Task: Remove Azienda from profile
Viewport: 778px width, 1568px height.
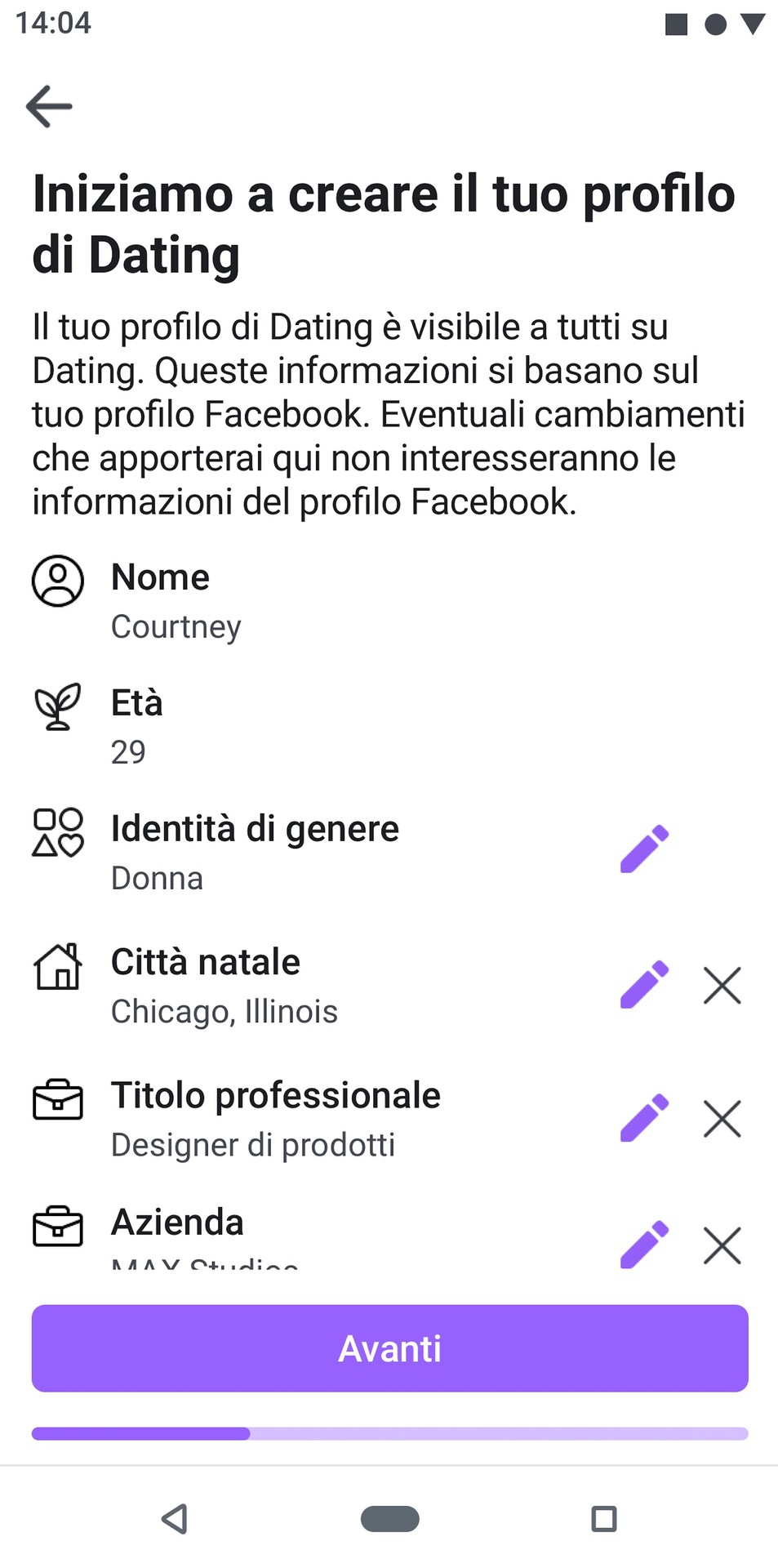Action: (x=722, y=1245)
